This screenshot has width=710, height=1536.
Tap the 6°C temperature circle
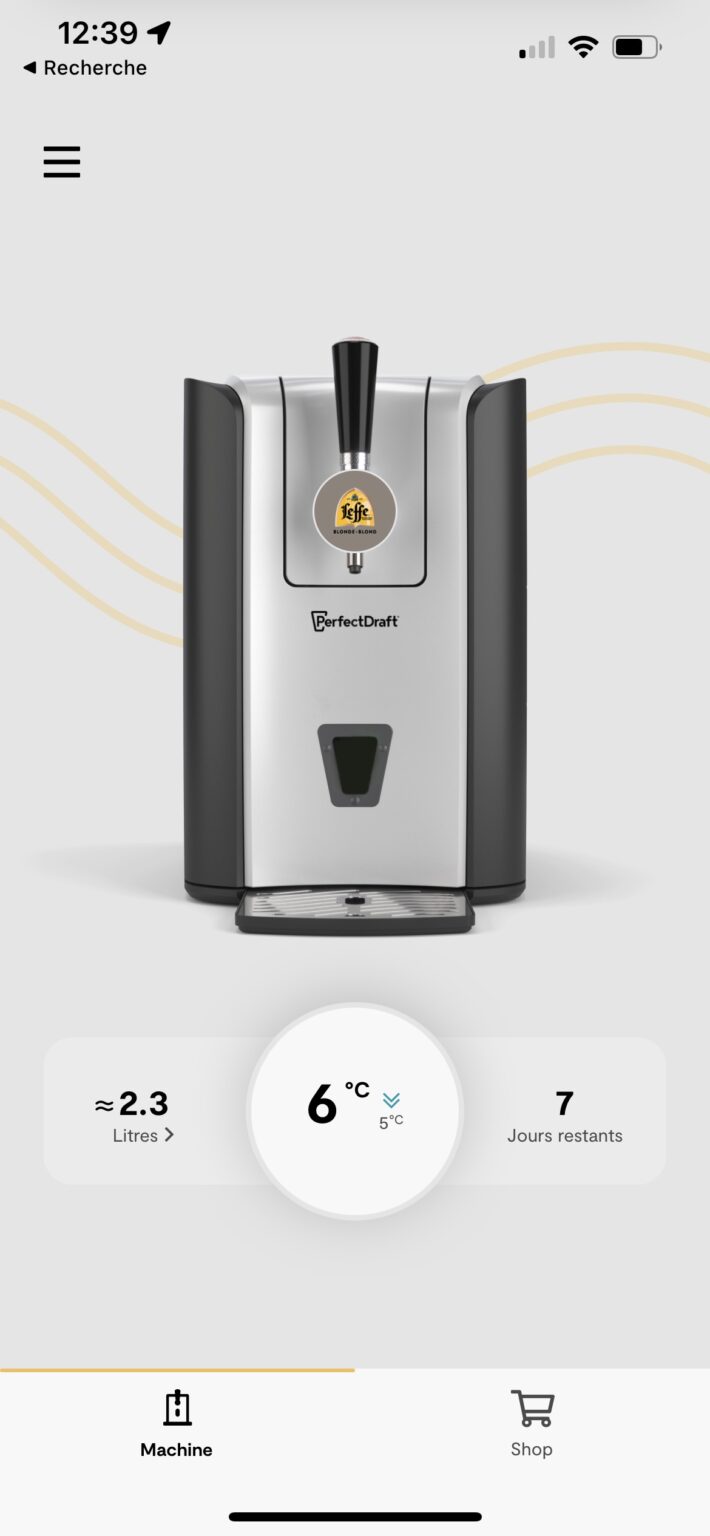[355, 1111]
